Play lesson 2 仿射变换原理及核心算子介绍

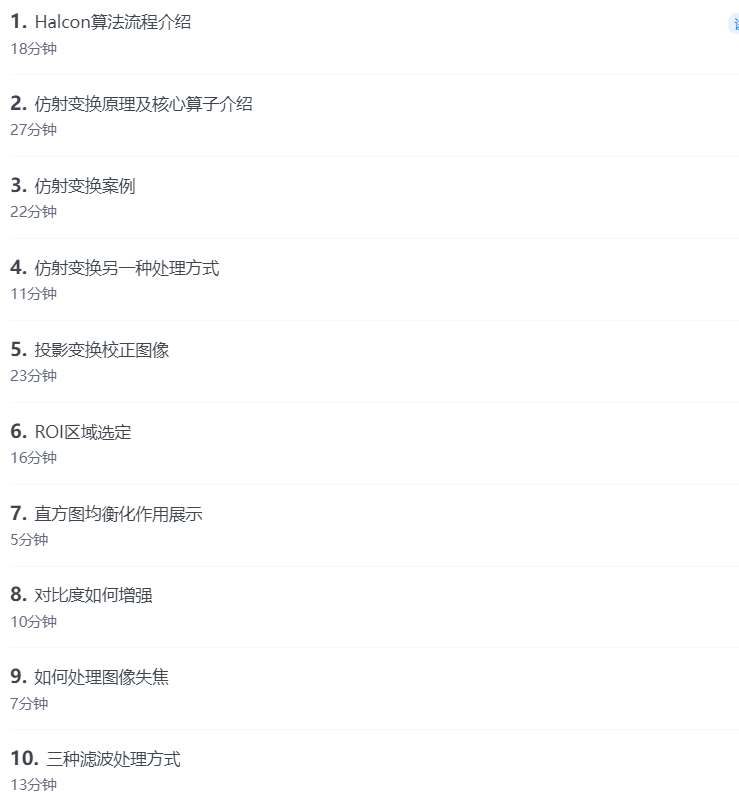coord(143,104)
